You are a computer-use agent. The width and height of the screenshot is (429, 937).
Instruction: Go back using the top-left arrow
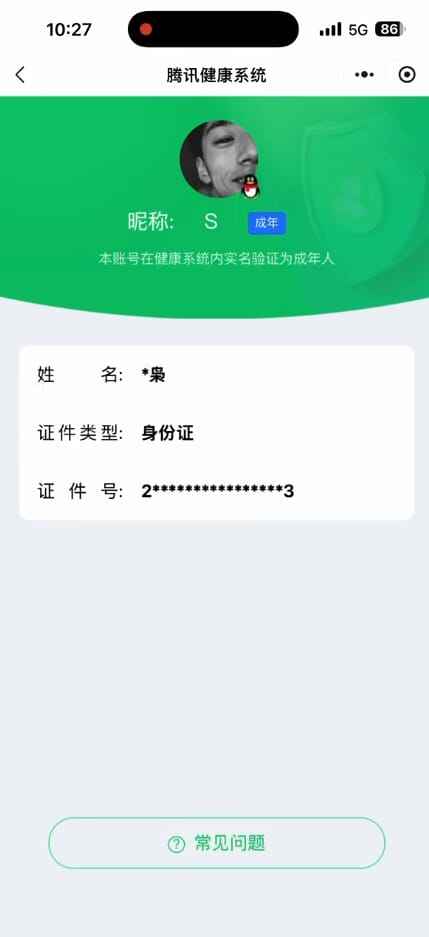[x=20, y=75]
